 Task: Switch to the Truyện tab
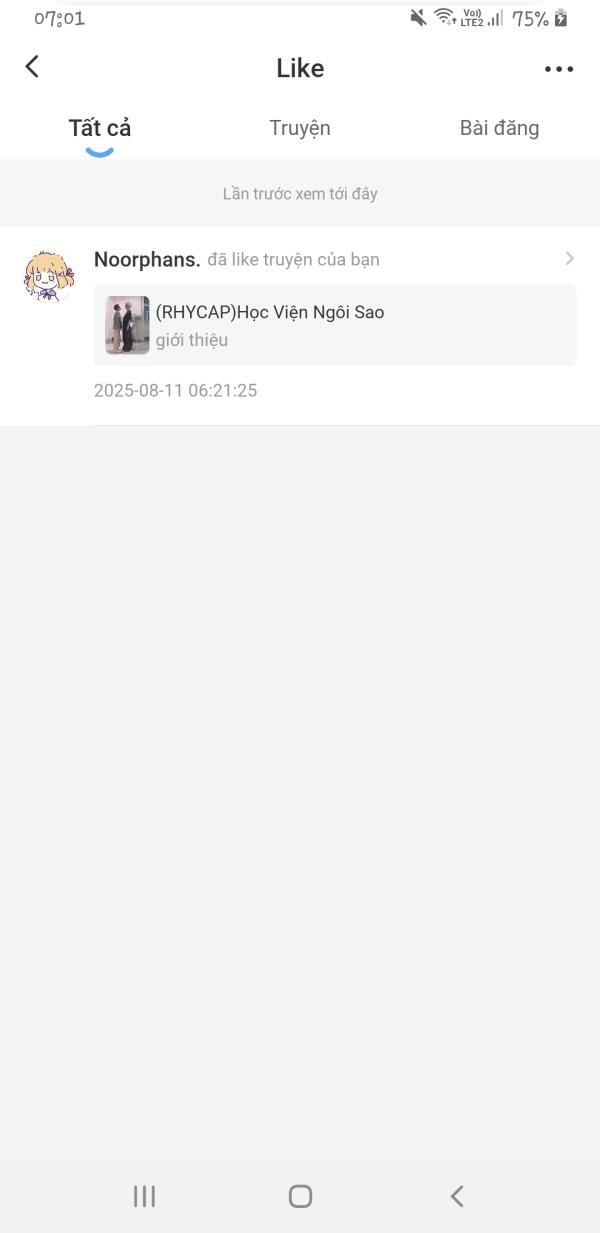(300, 128)
